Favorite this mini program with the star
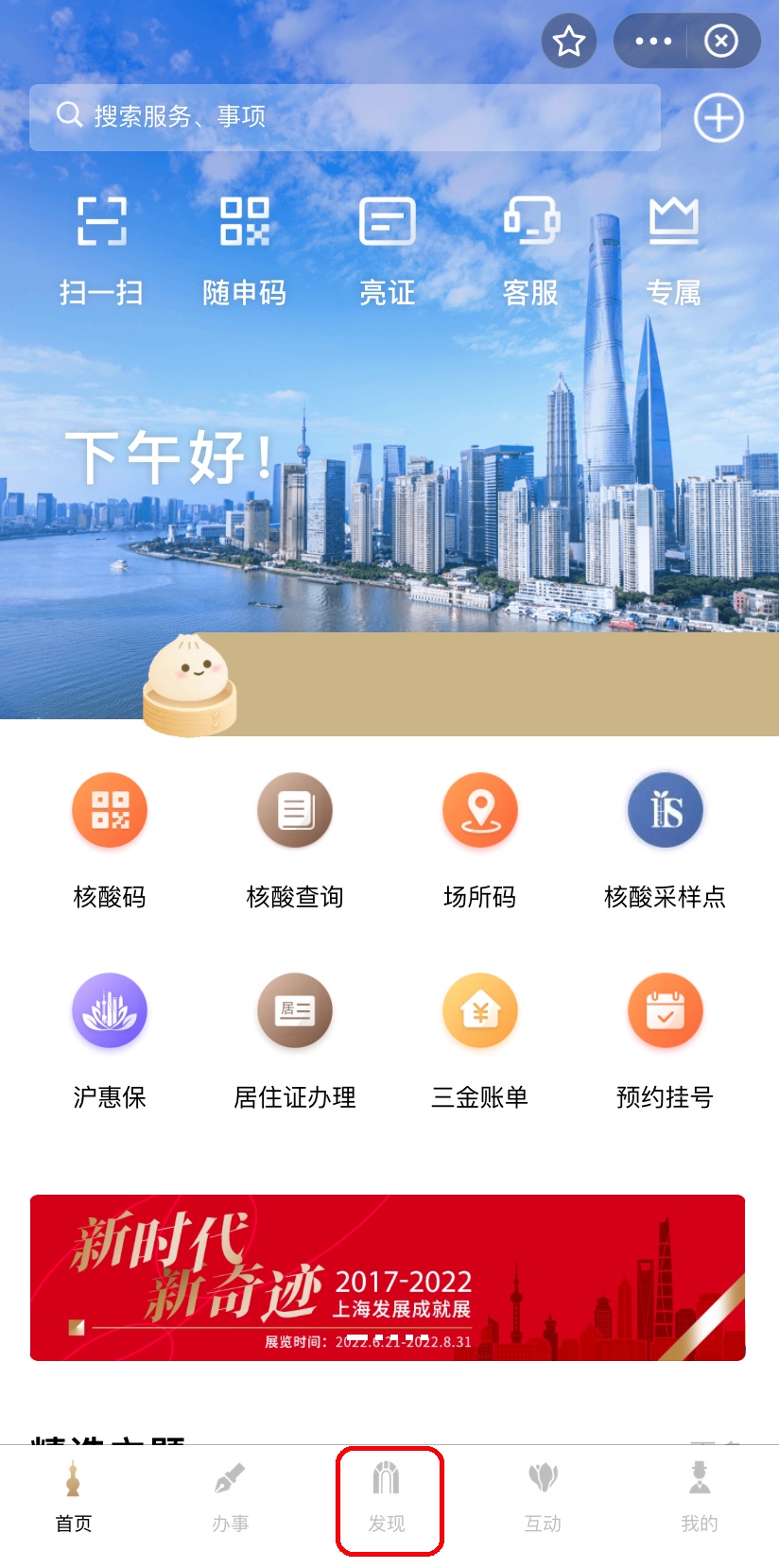Image resolution: width=779 pixels, height=1568 pixels. tap(569, 42)
